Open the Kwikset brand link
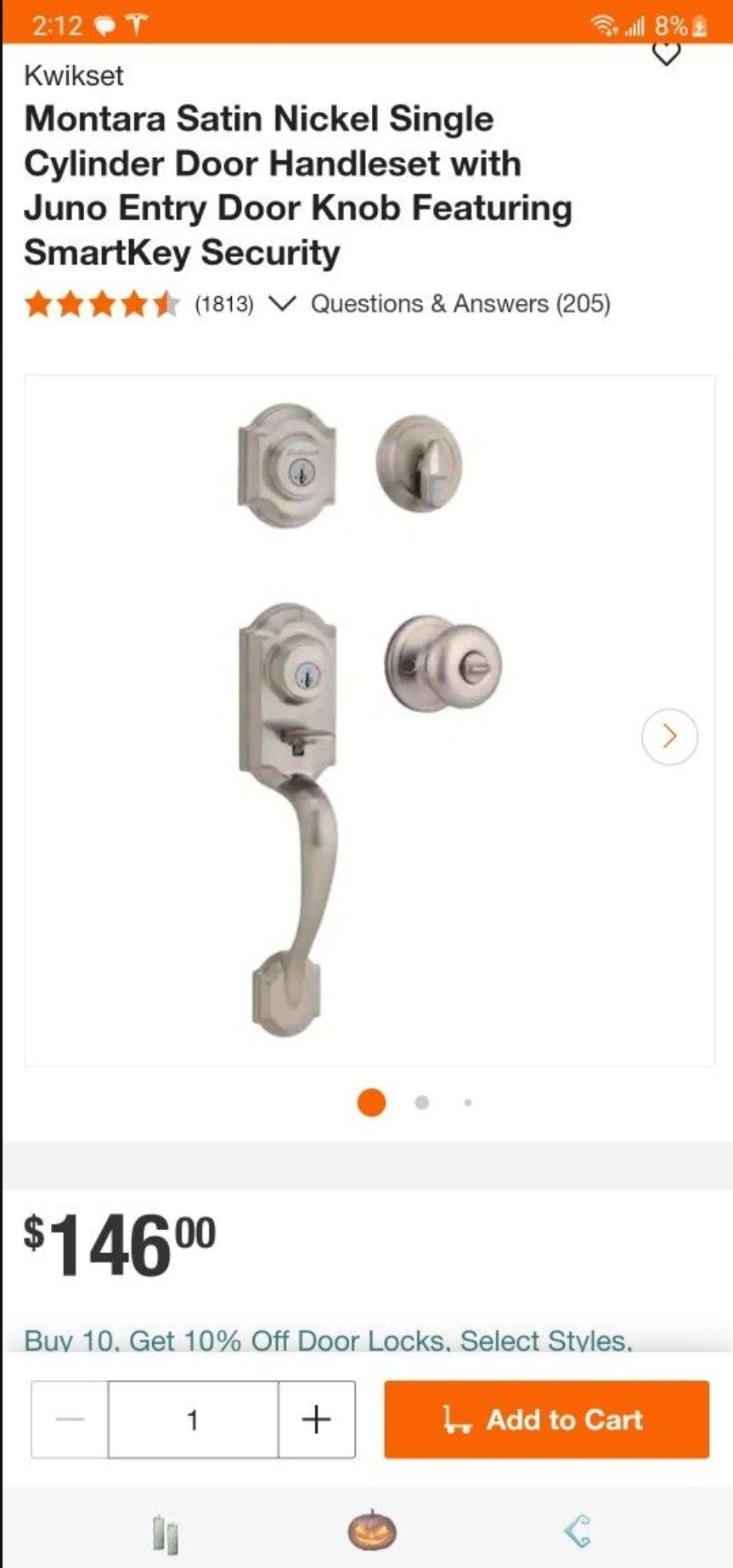Image resolution: width=733 pixels, height=1568 pixels. point(73,76)
